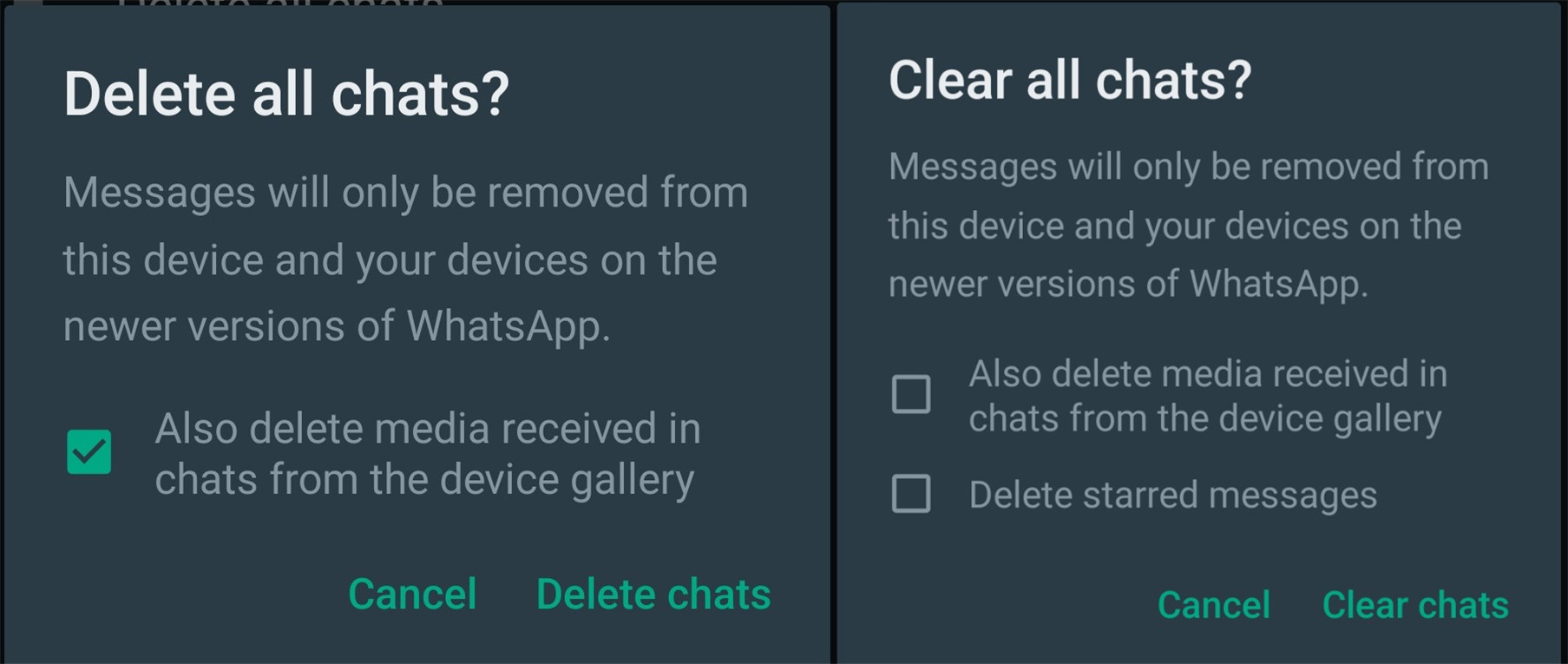This screenshot has width=1568, height=664.
Task: Cancel the Clear all chats dialog
Action: 1213,605
